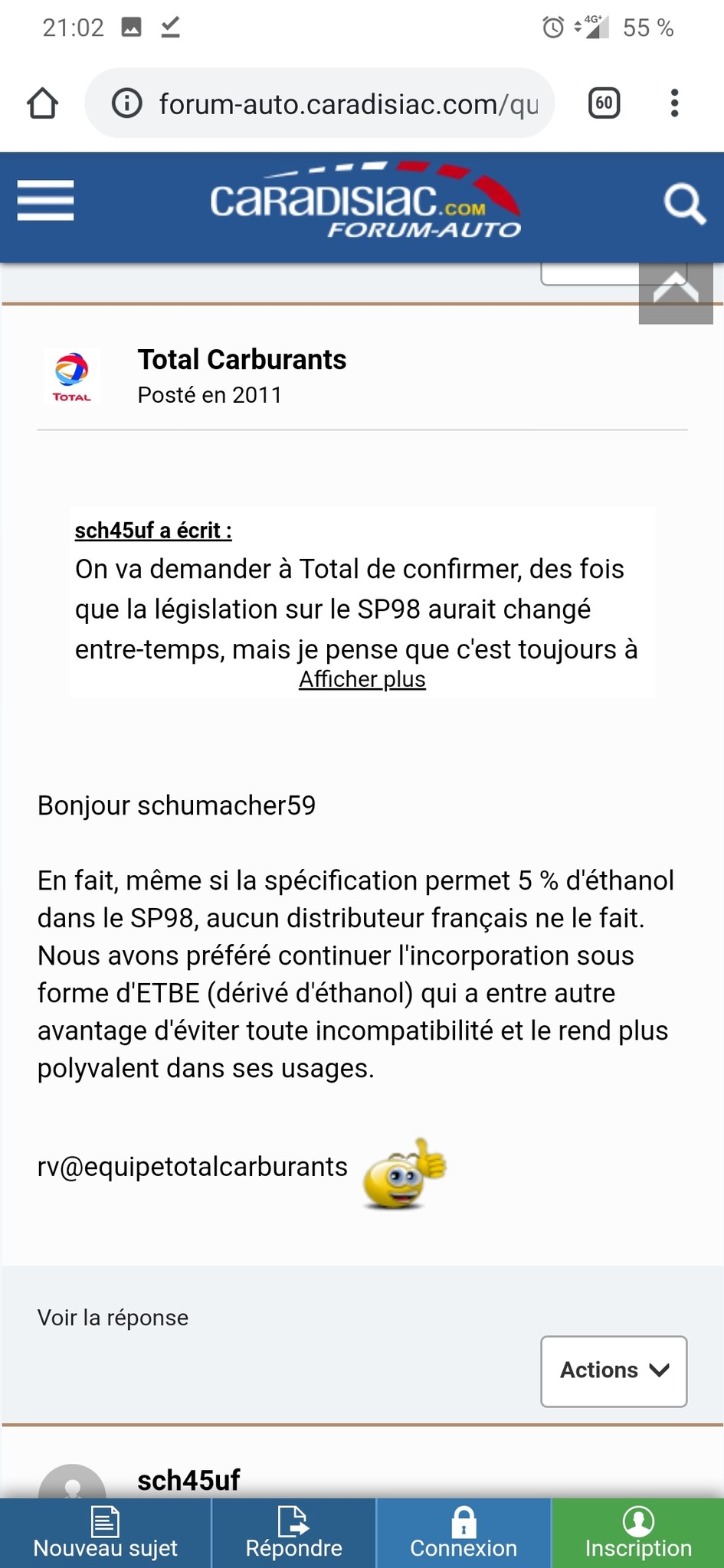
Task: Tap the browser address bar
Action: pos(319,103)
